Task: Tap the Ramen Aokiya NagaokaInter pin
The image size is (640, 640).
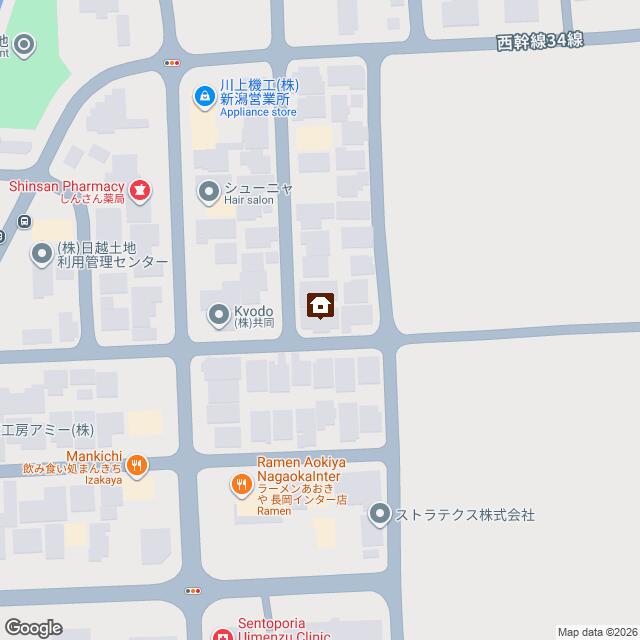Action: [242, 485]
